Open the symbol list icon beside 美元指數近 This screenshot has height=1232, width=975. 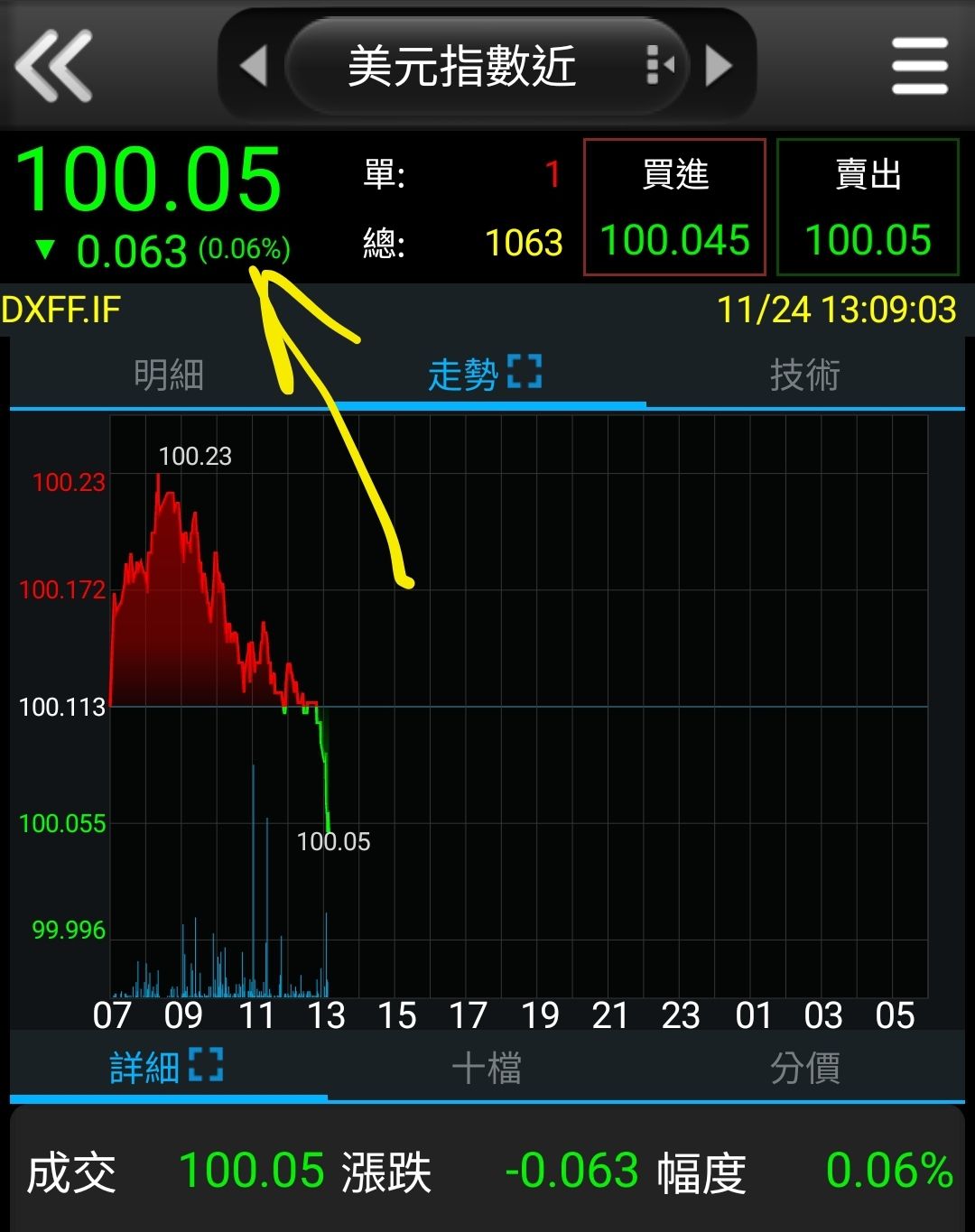pyautogui.click(x=658, y=65)
